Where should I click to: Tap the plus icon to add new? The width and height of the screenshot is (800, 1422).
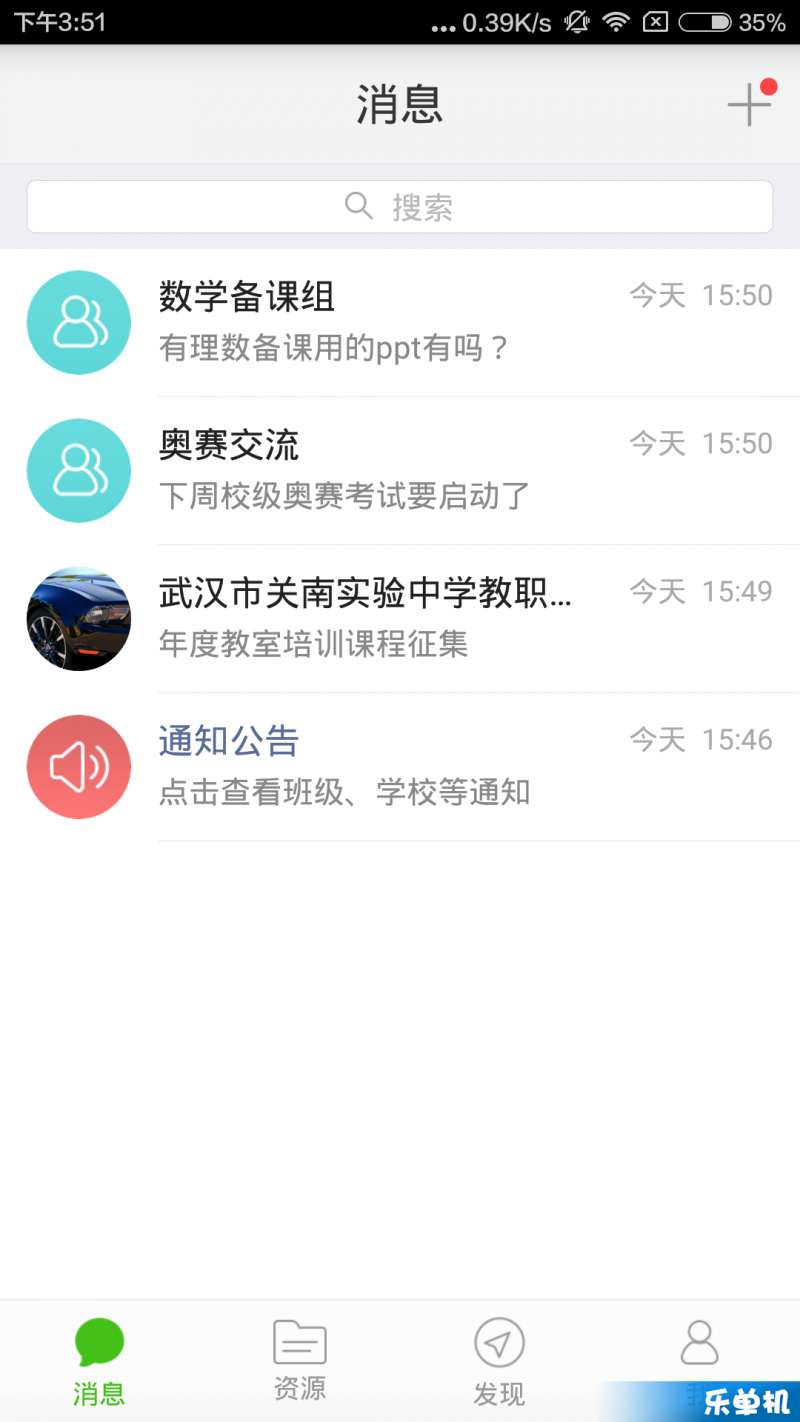click(749, 104)
